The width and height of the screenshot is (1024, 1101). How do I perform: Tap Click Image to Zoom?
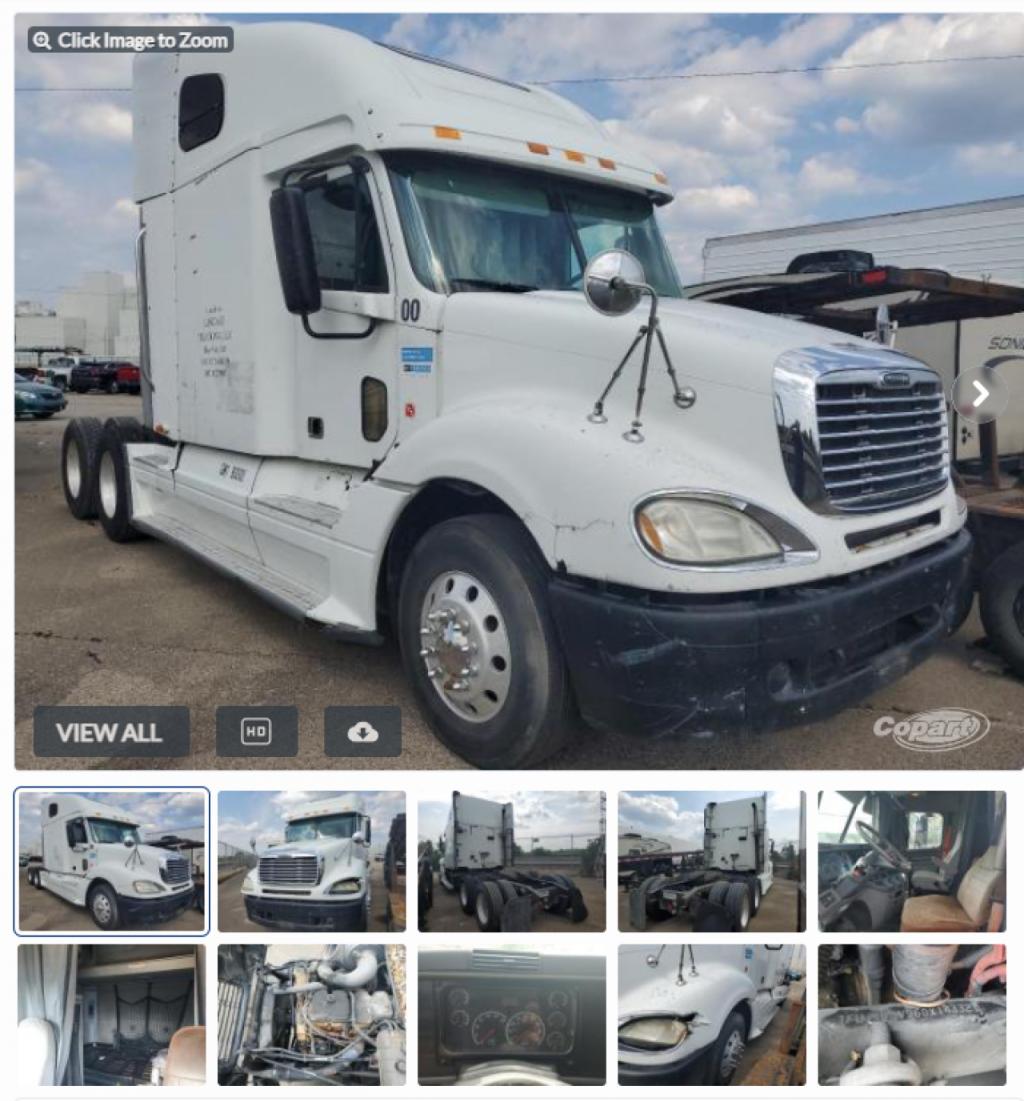131,40
